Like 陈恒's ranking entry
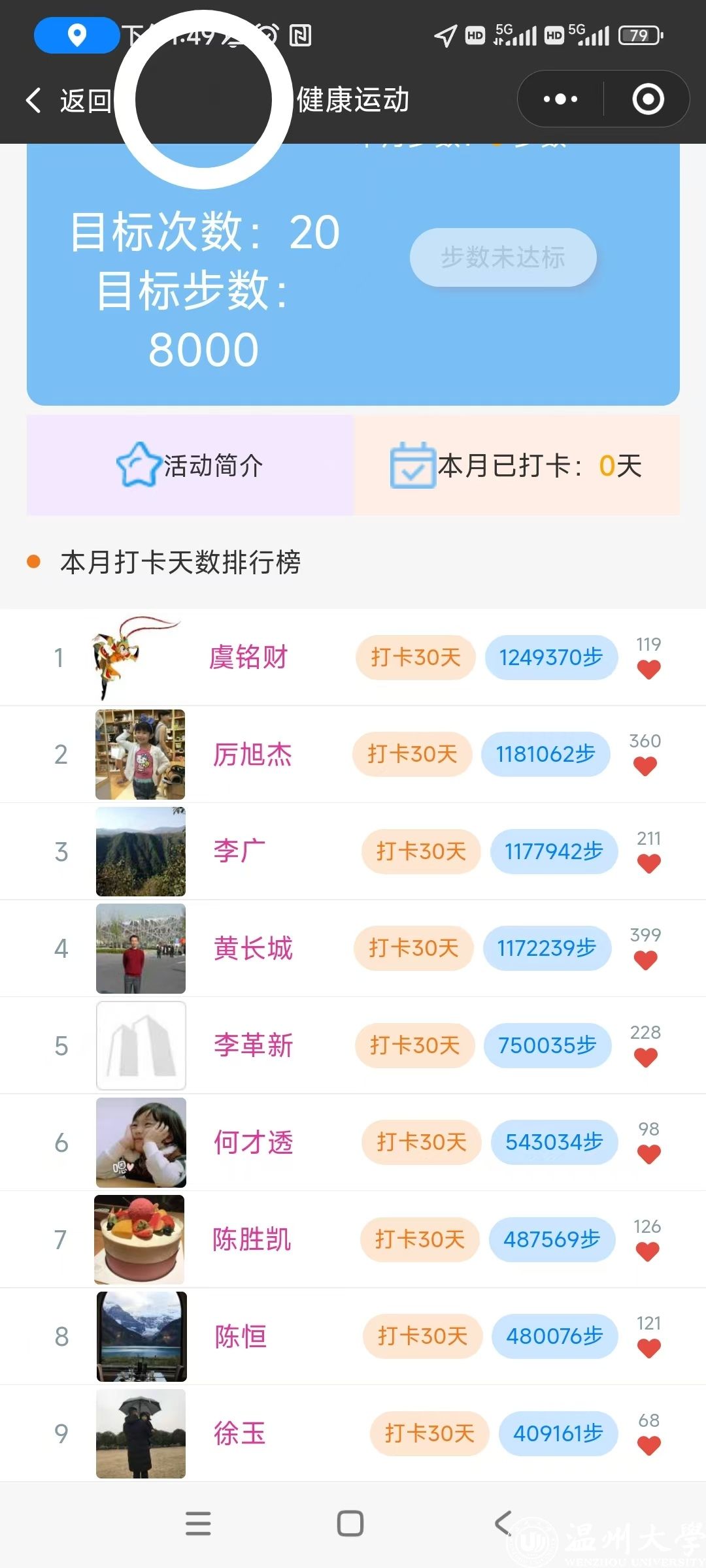This screenshot has height=1568, width=706. (x=648, y=1348)
